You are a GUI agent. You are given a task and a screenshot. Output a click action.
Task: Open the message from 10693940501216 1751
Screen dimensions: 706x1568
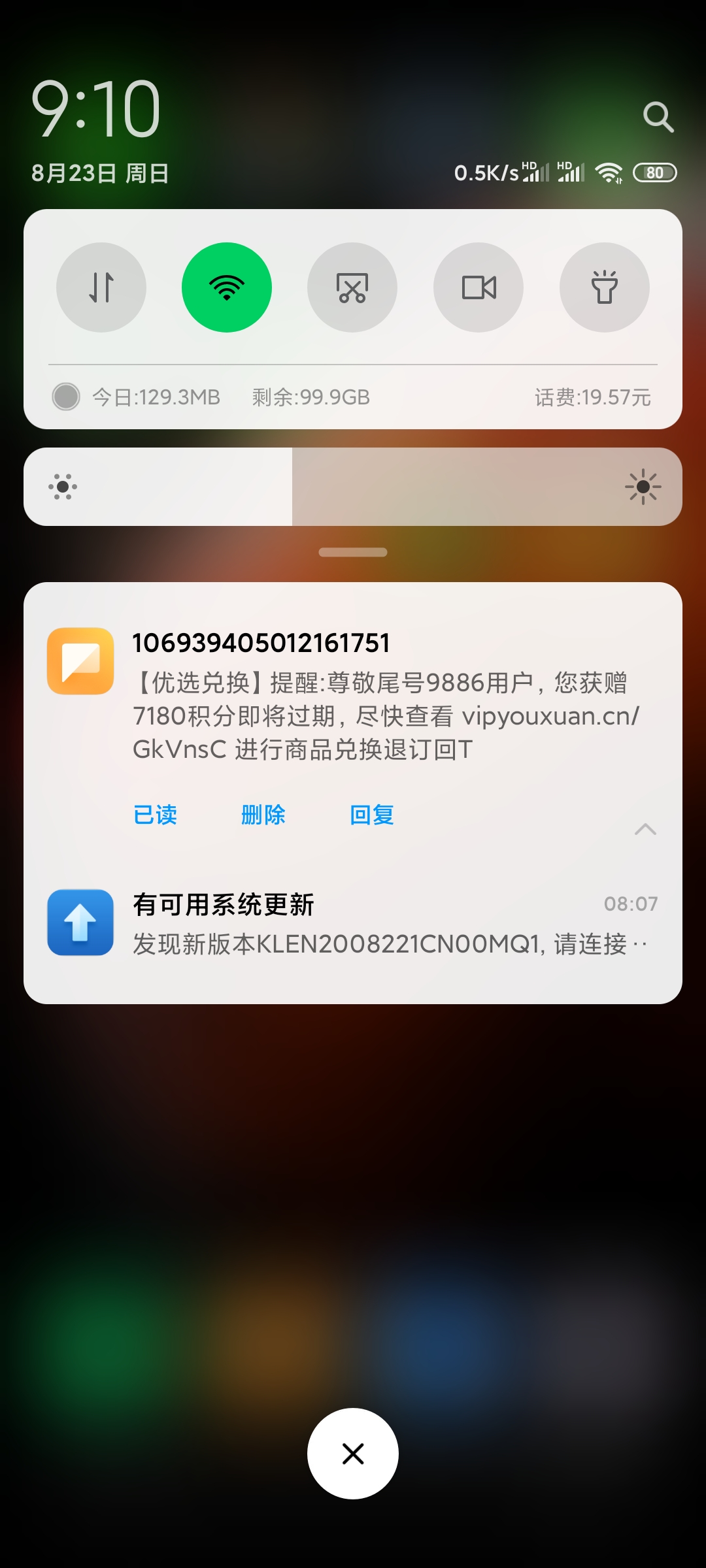click(353, 696)
